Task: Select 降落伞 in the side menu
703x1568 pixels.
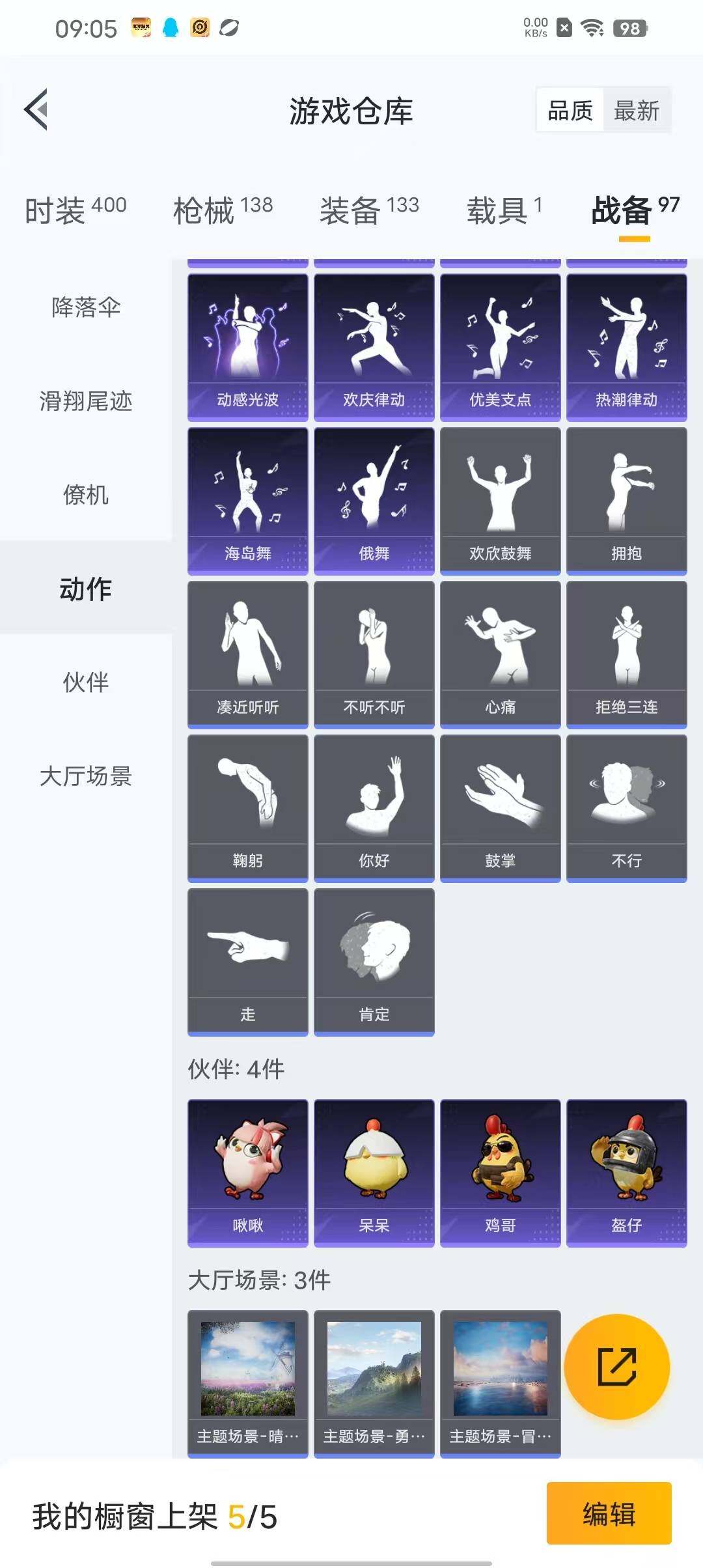Action: (x=86, y=307)
